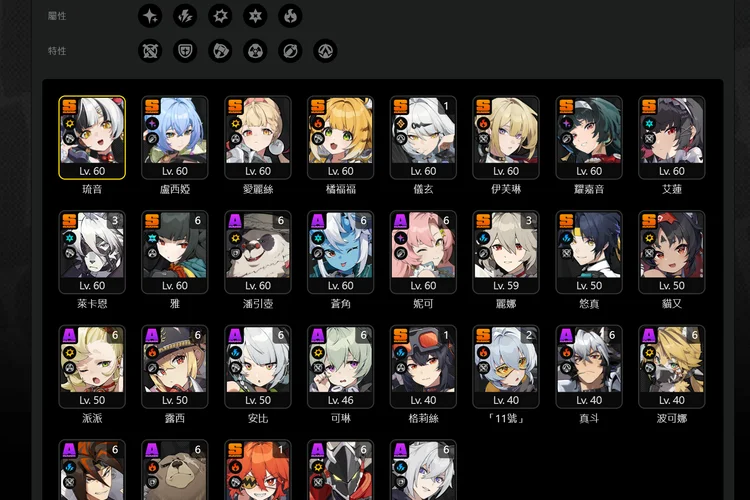Filter by the shield defense specialty icon

[x=185, y=50]
